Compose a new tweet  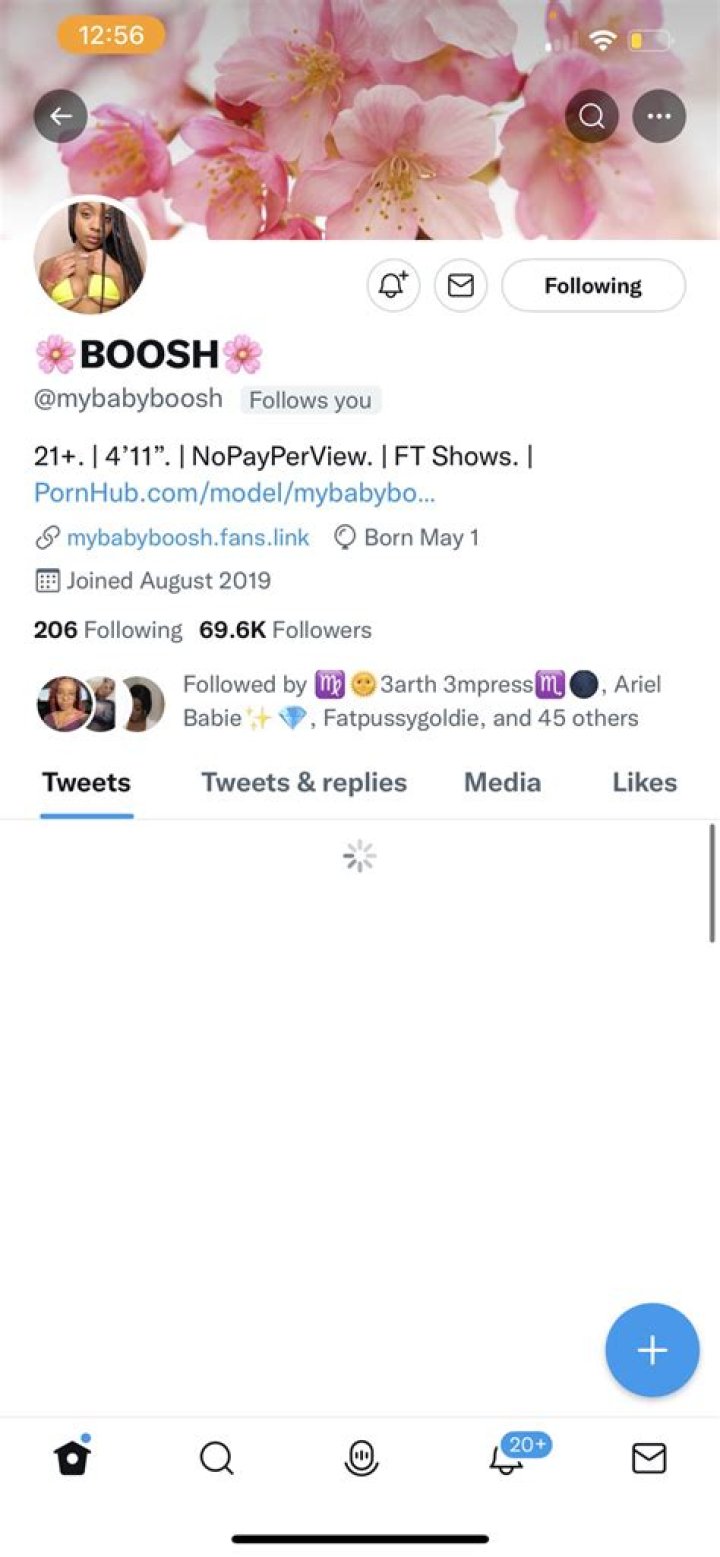tap(652, 1350)
